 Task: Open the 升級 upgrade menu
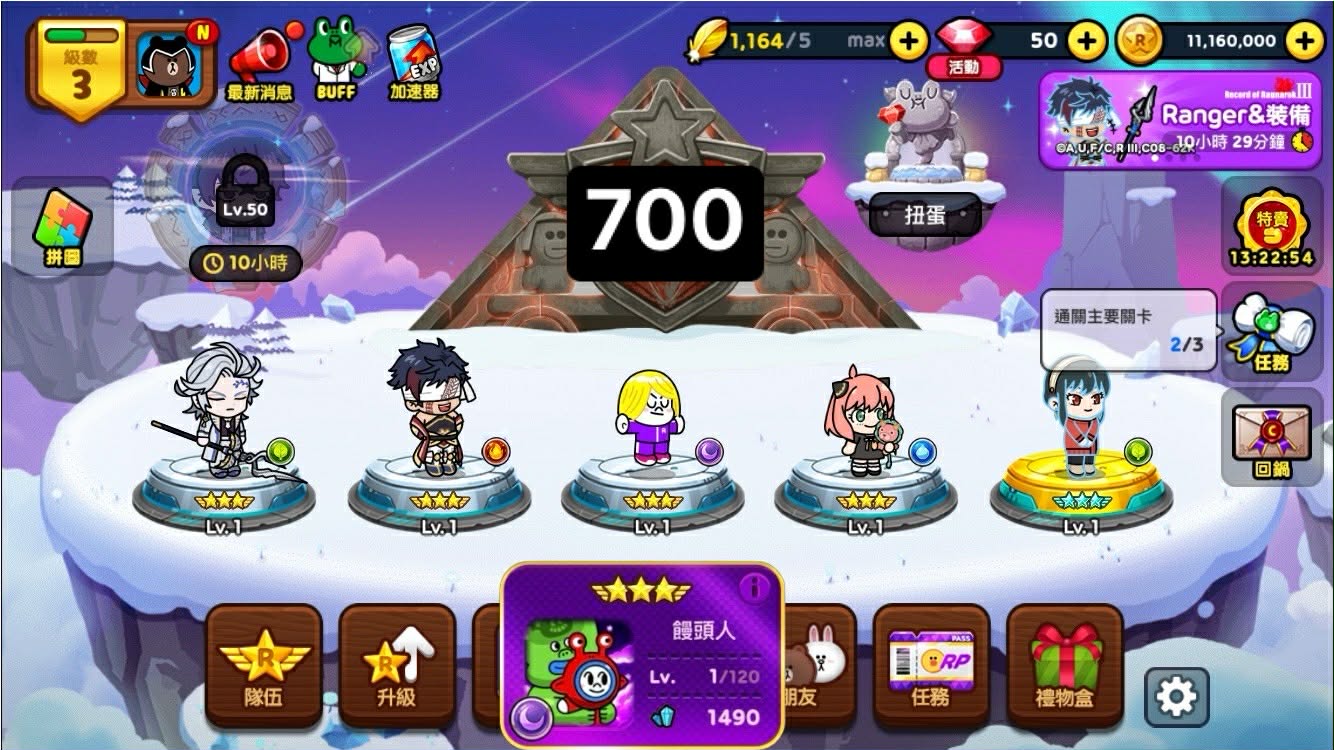397,666
